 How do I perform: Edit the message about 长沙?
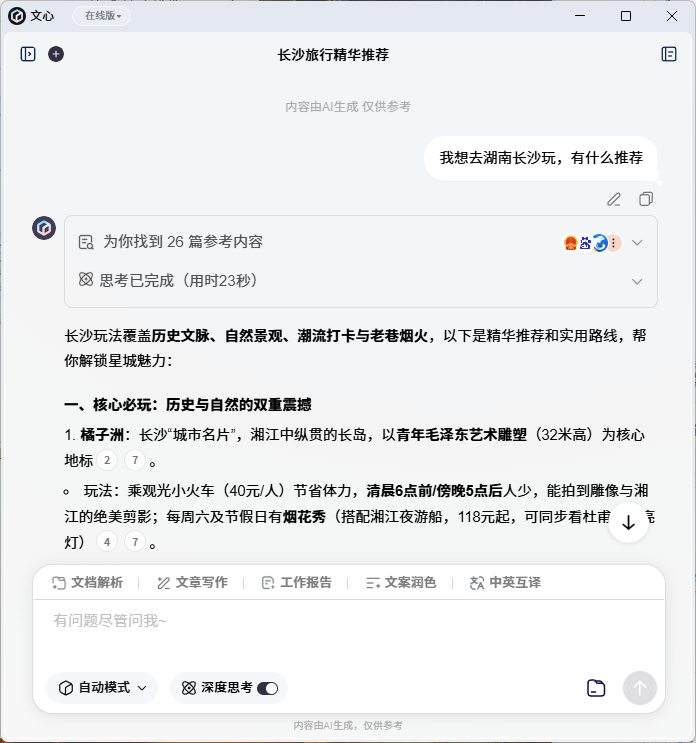[614, 199]
